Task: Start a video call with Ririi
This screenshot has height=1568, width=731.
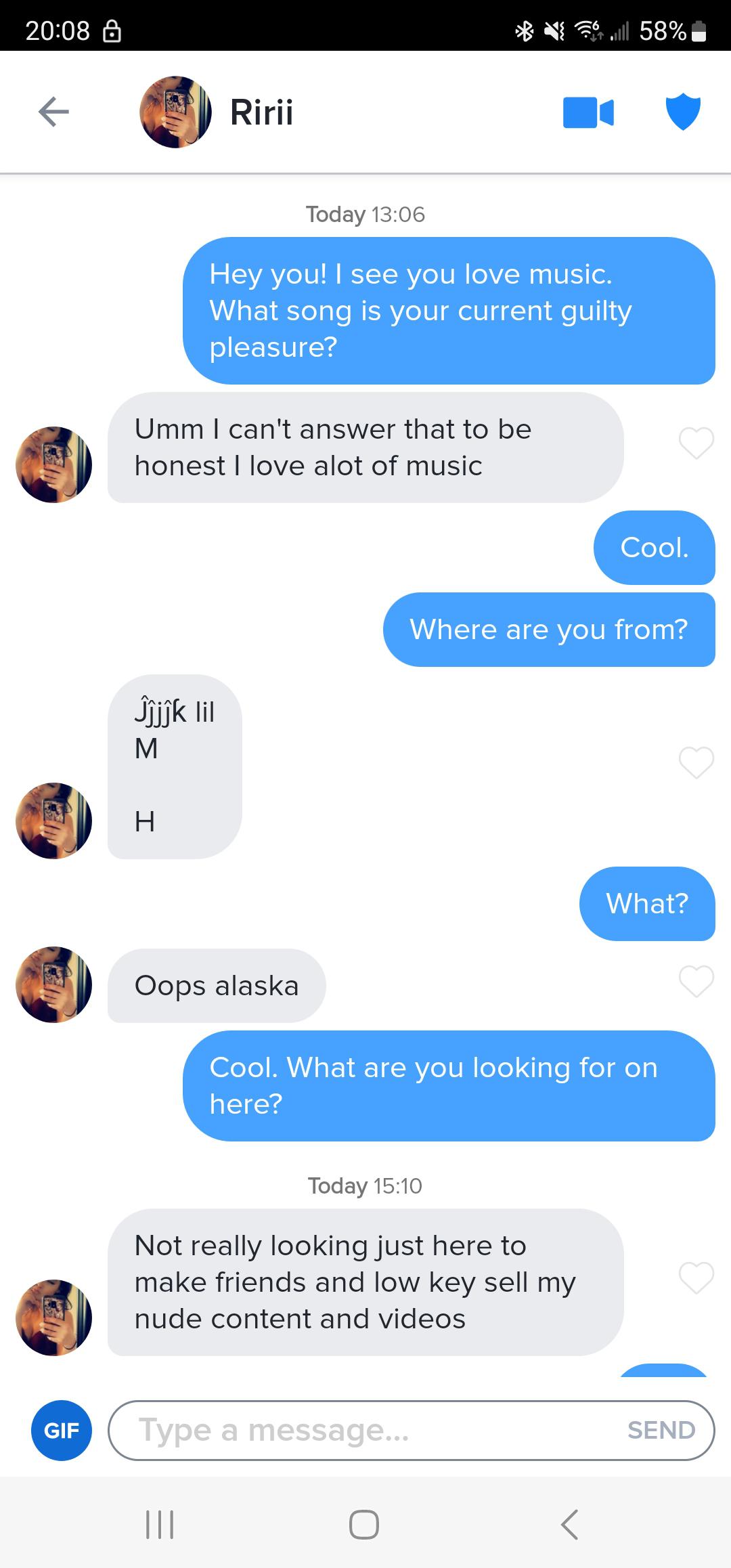Action: click(588, 112)
